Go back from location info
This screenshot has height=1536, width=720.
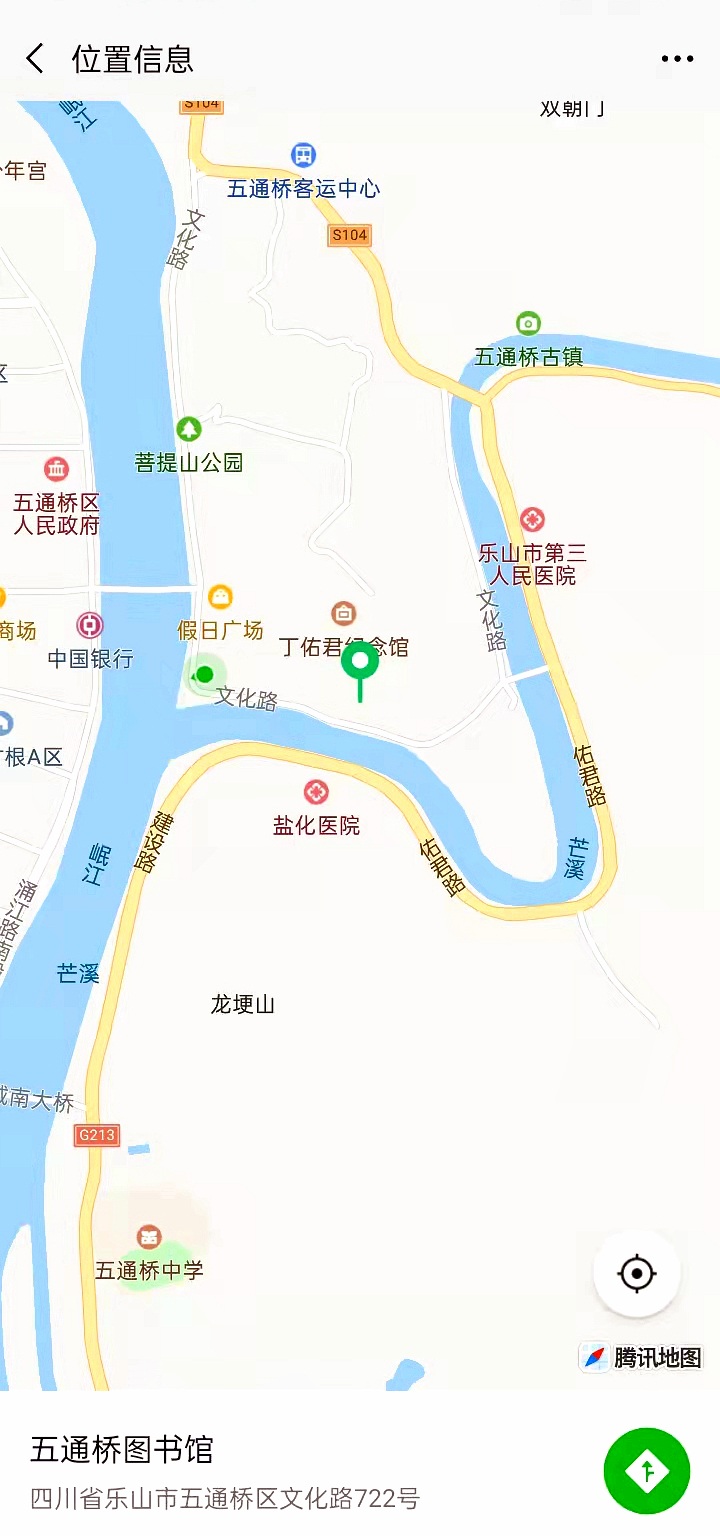point(35,59)
